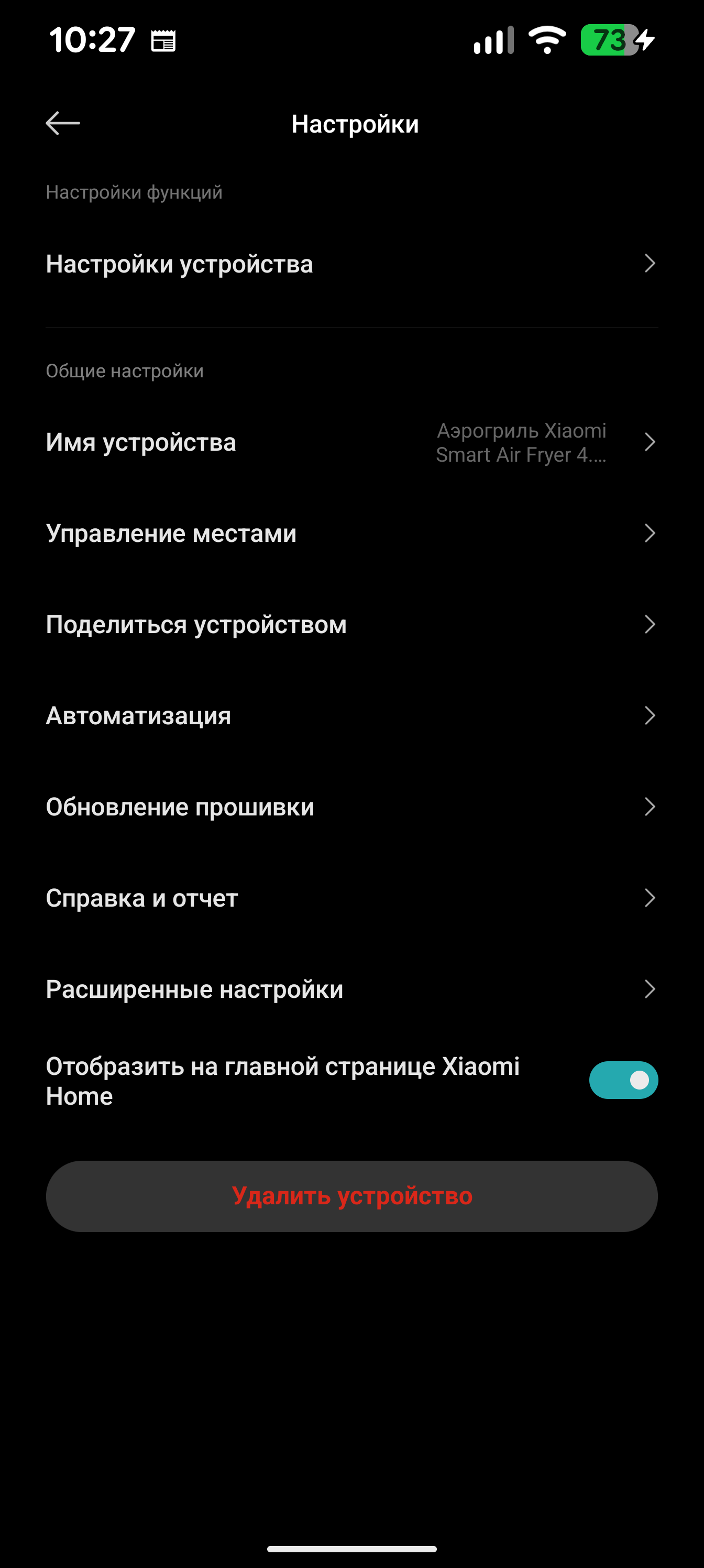Go back using the top-left arrow

pyautogui.click(x=63, y=124)
